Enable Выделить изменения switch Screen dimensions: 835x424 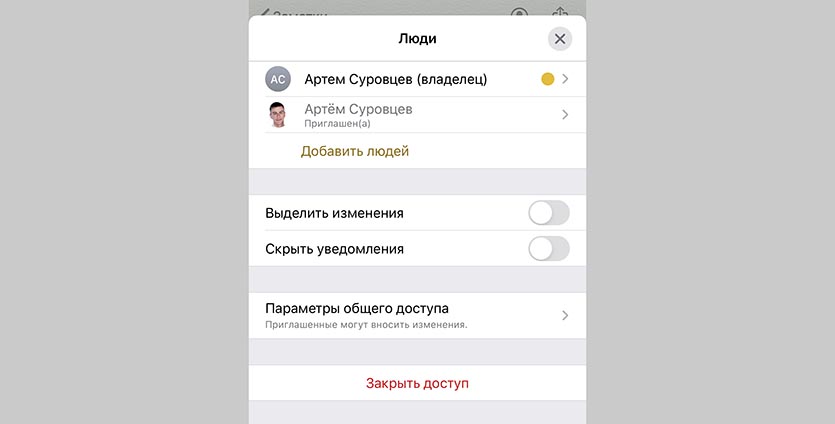coord(548,213)
